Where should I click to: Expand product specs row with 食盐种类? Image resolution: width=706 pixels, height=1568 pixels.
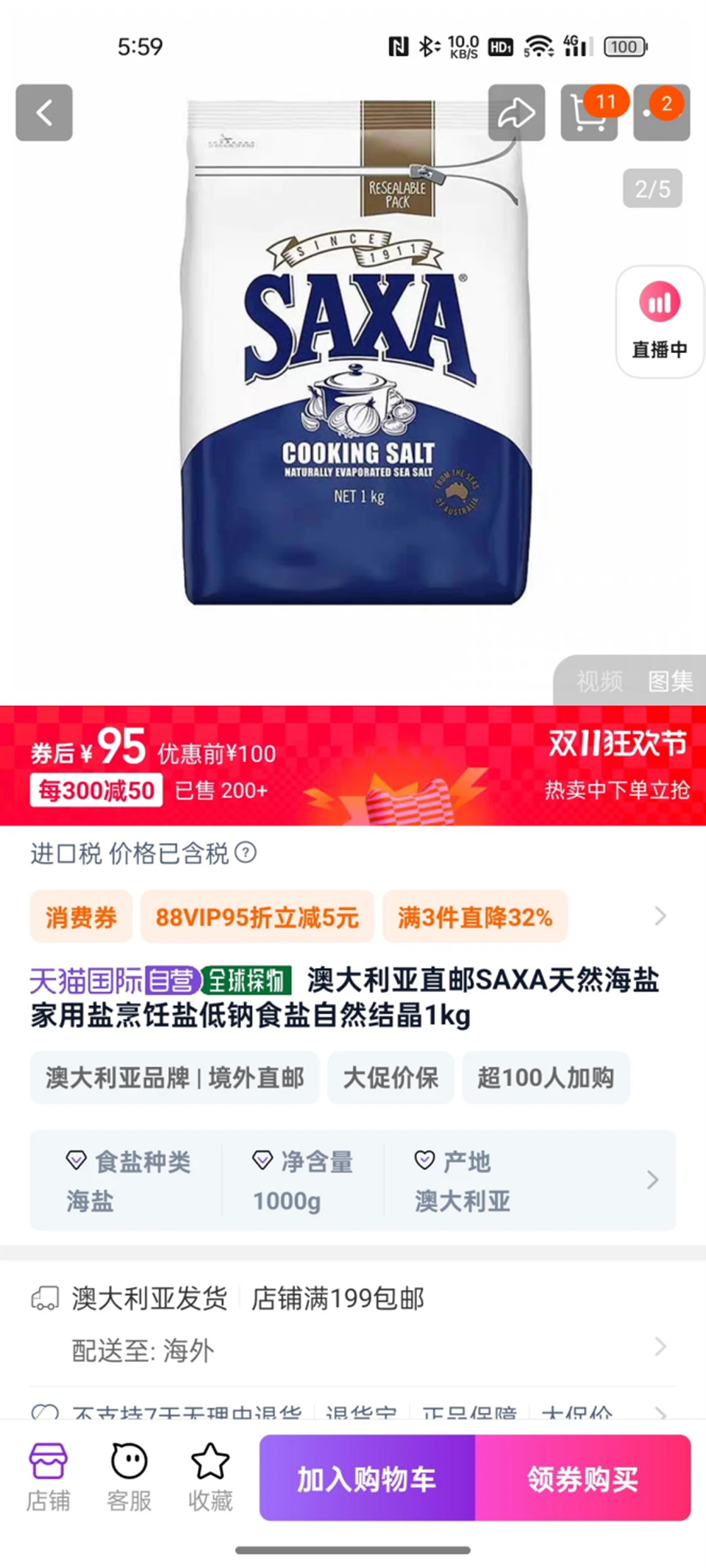(353, 1180)
